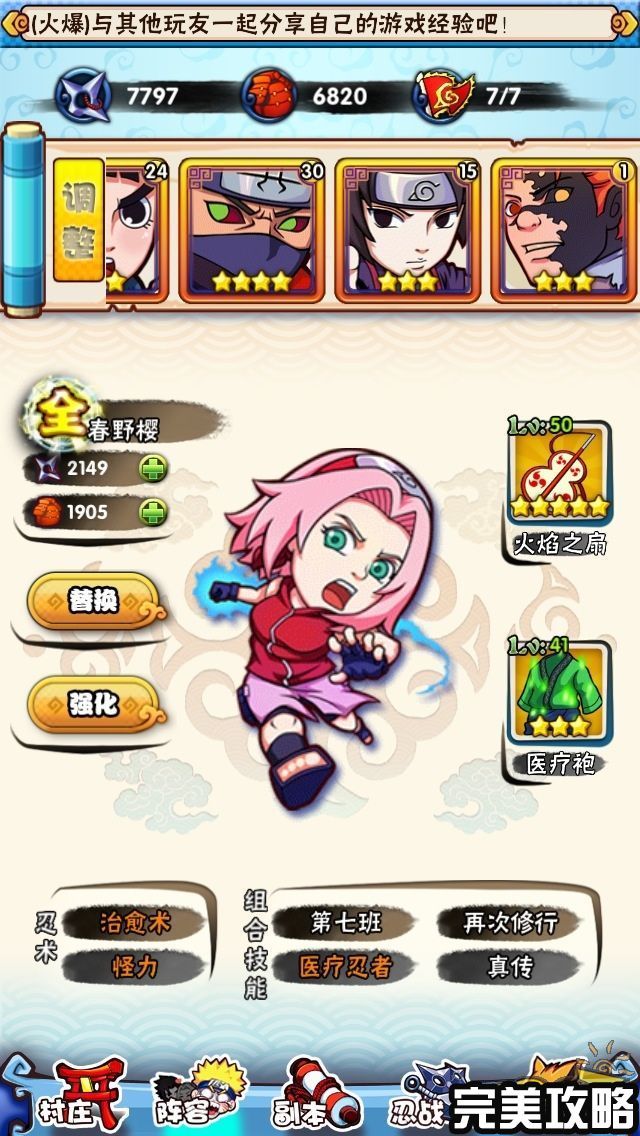Select the ninja card with level 1
This screenshot has width=640, height=1136.
click(562, 230)
